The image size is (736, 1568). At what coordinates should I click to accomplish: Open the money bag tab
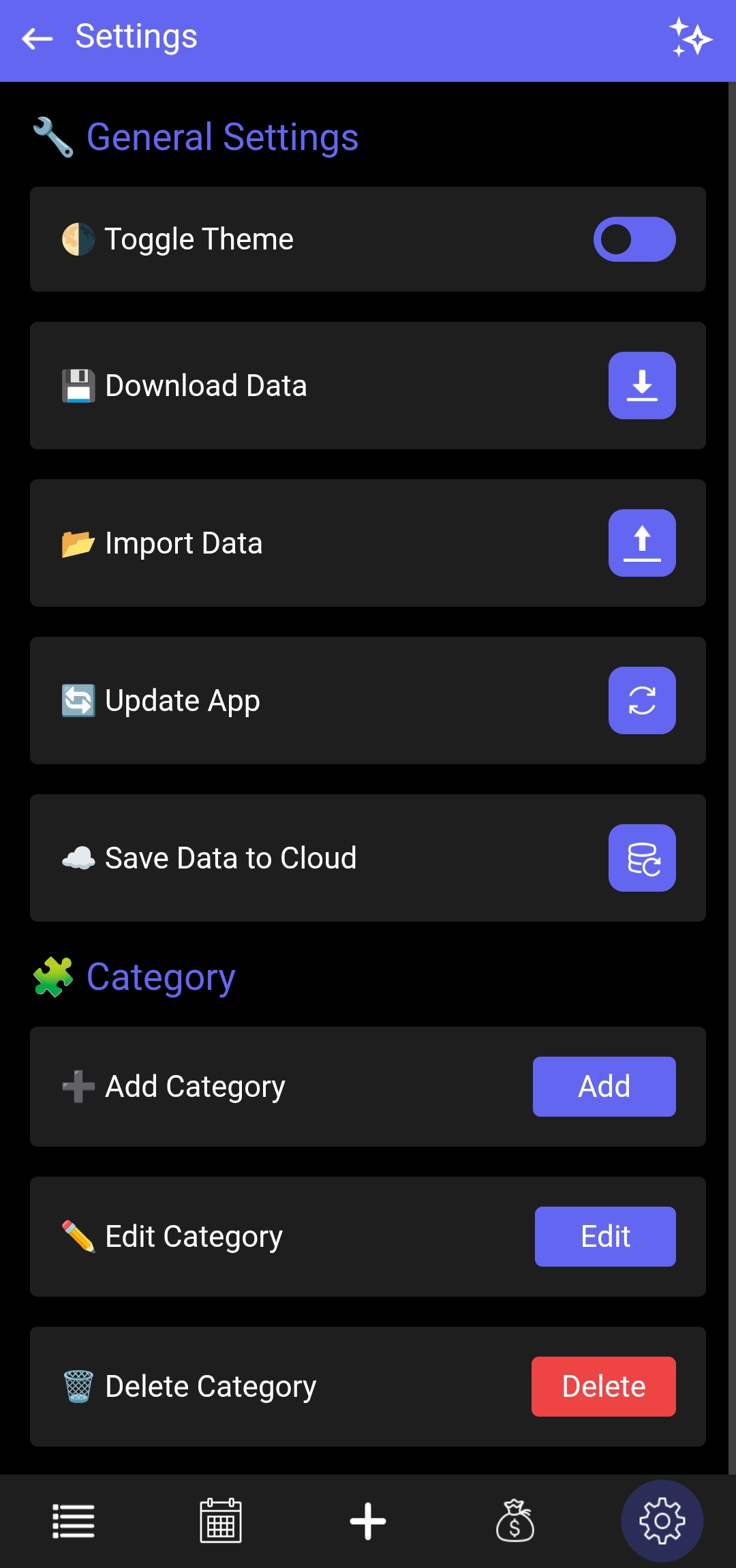coord(515,1521)
